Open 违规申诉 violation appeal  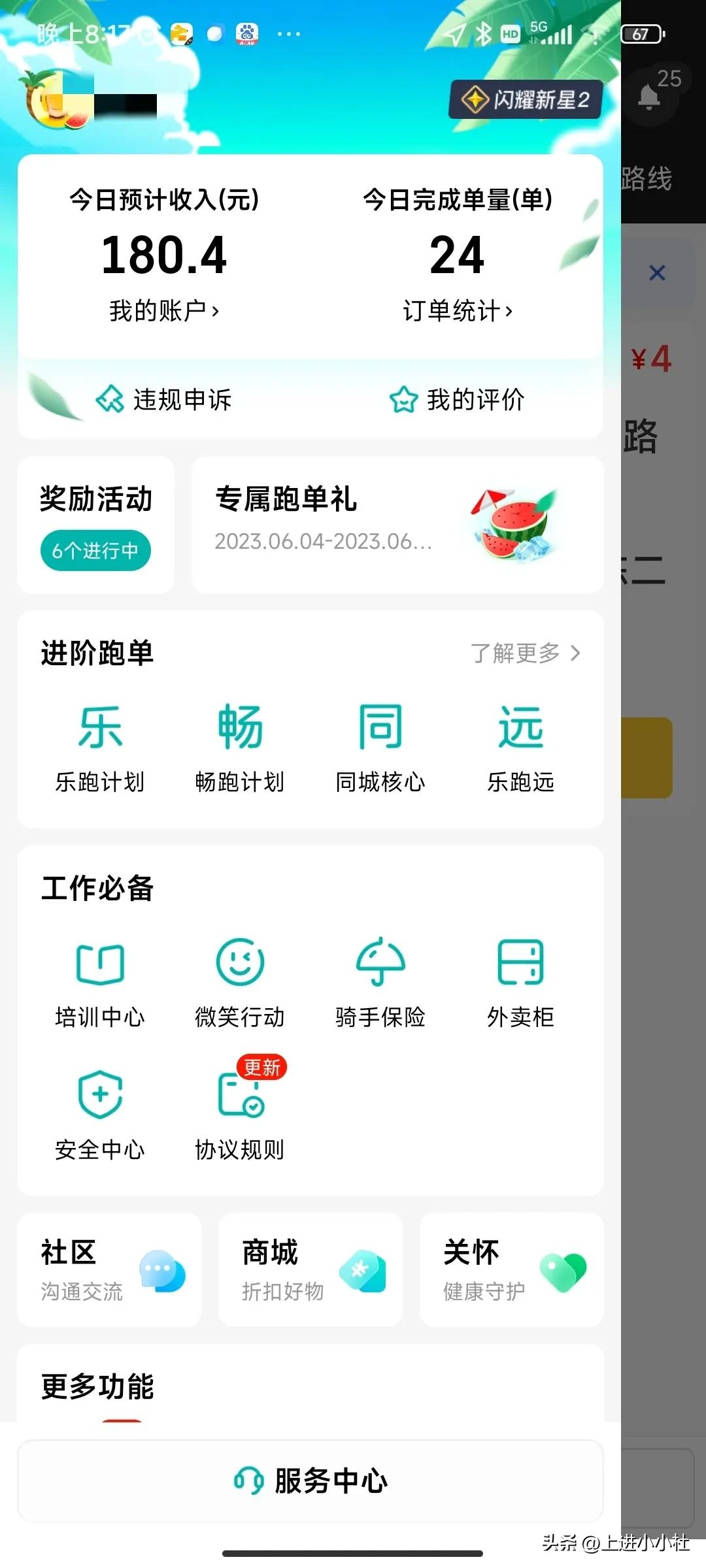pyautogui.click(x=165, y=401)
